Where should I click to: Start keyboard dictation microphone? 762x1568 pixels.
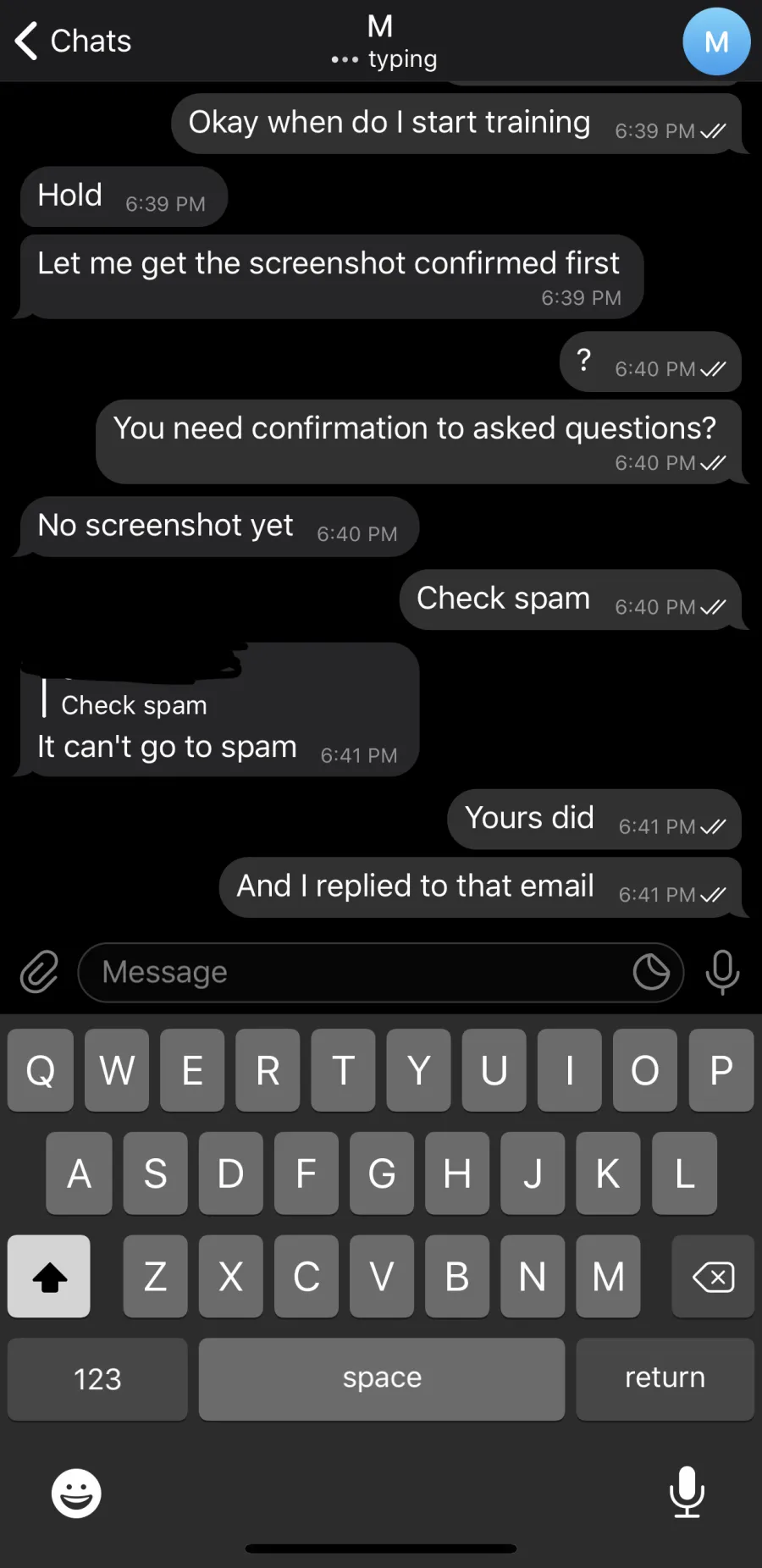point(687,1492)
